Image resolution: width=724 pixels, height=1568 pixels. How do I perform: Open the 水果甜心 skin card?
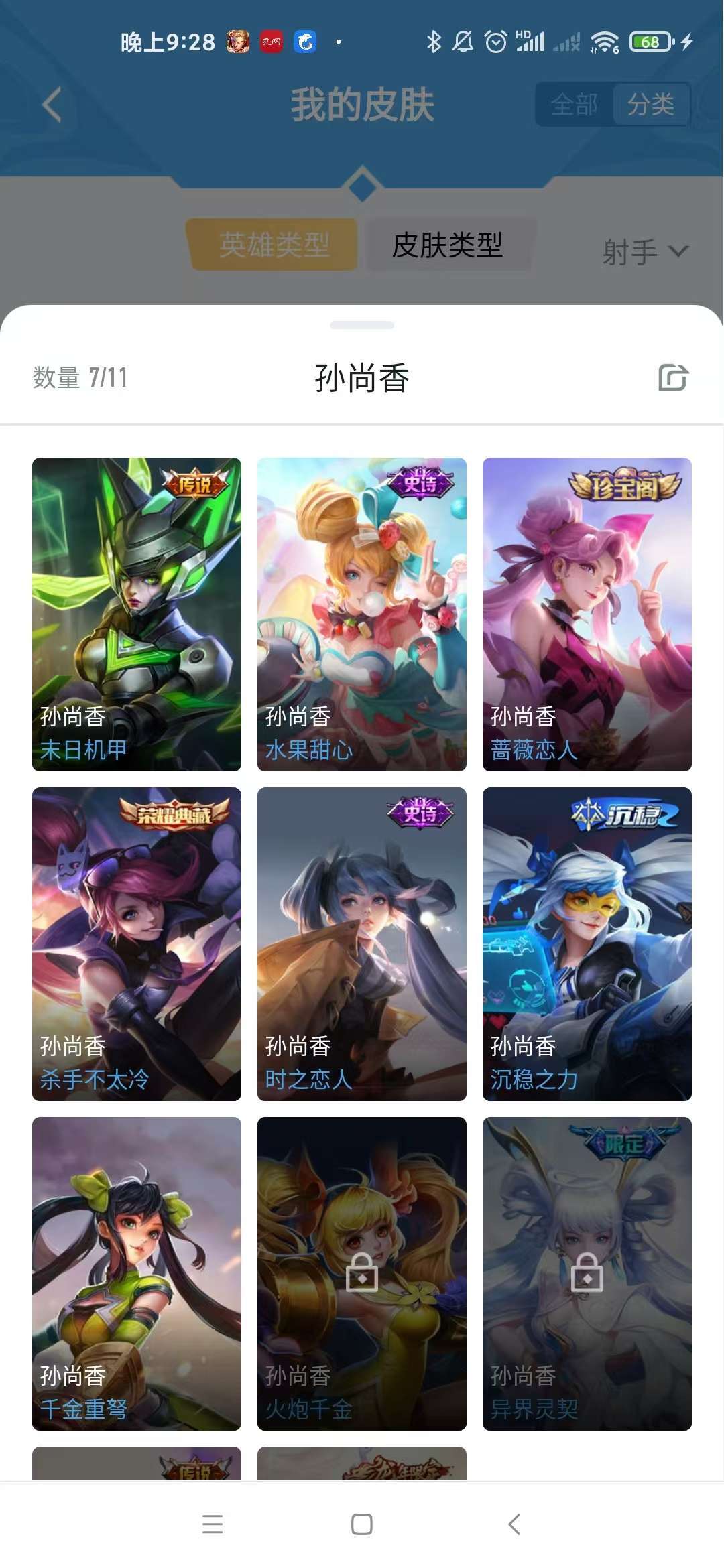362,614
